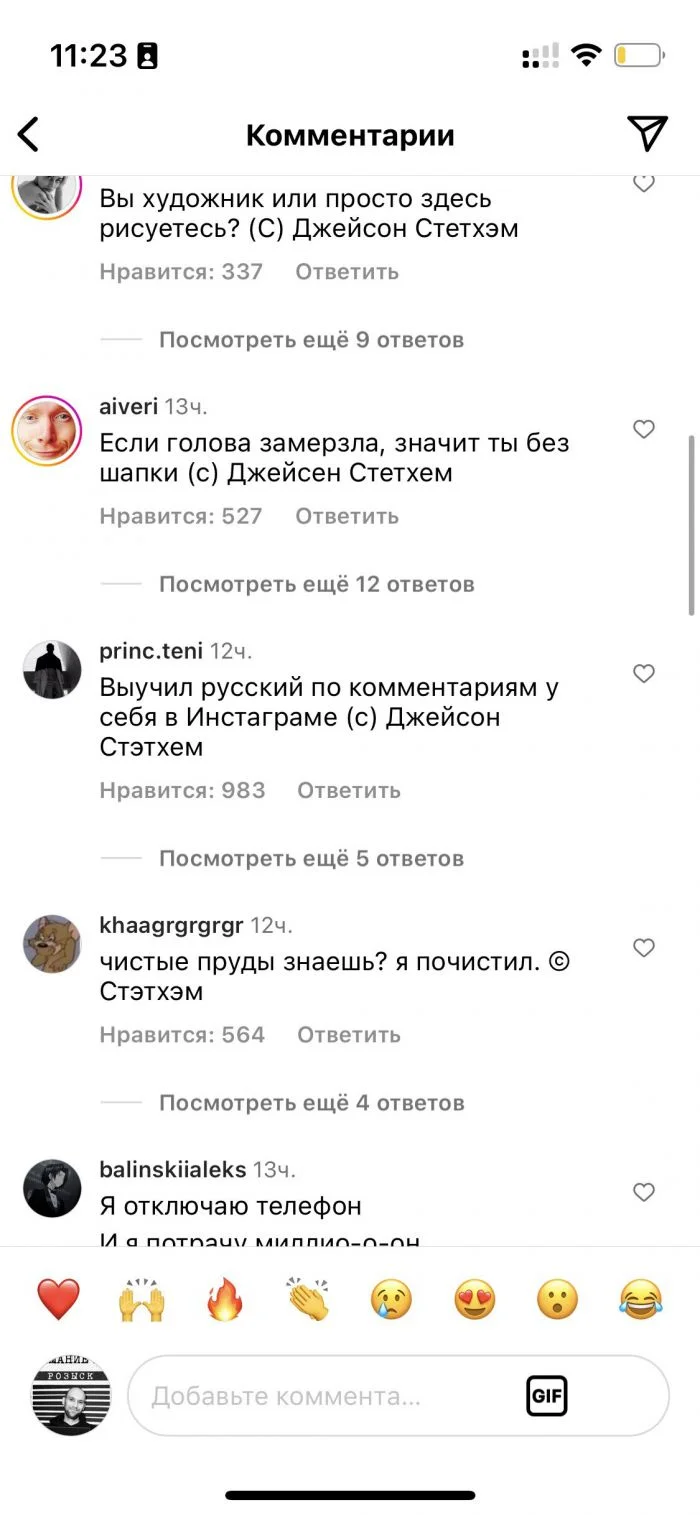The image size is (700, 1515).
Task: Expand 'Посмотреть ещё 12 ответов'
Action: (x=316, y=584)
